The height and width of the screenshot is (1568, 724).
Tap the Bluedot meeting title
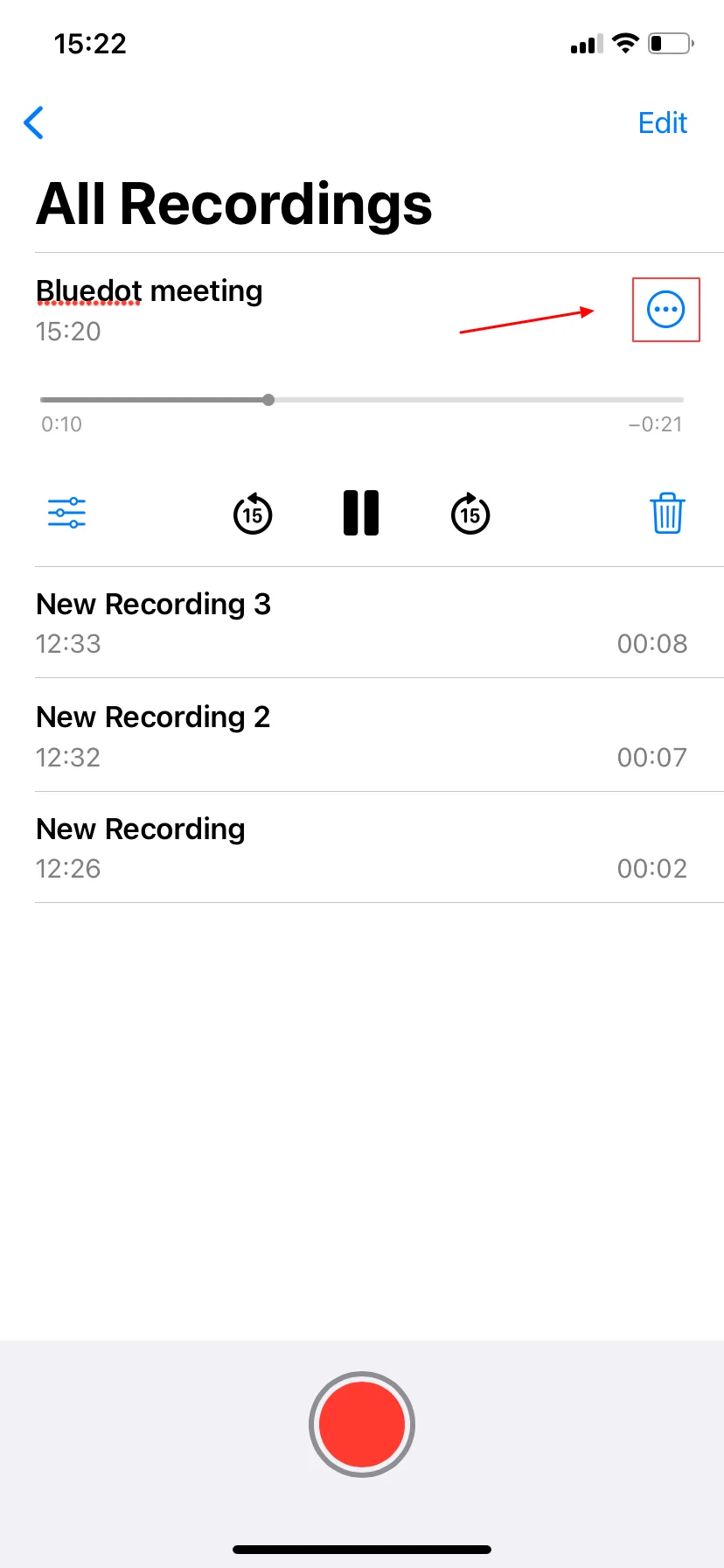(150, 290)
